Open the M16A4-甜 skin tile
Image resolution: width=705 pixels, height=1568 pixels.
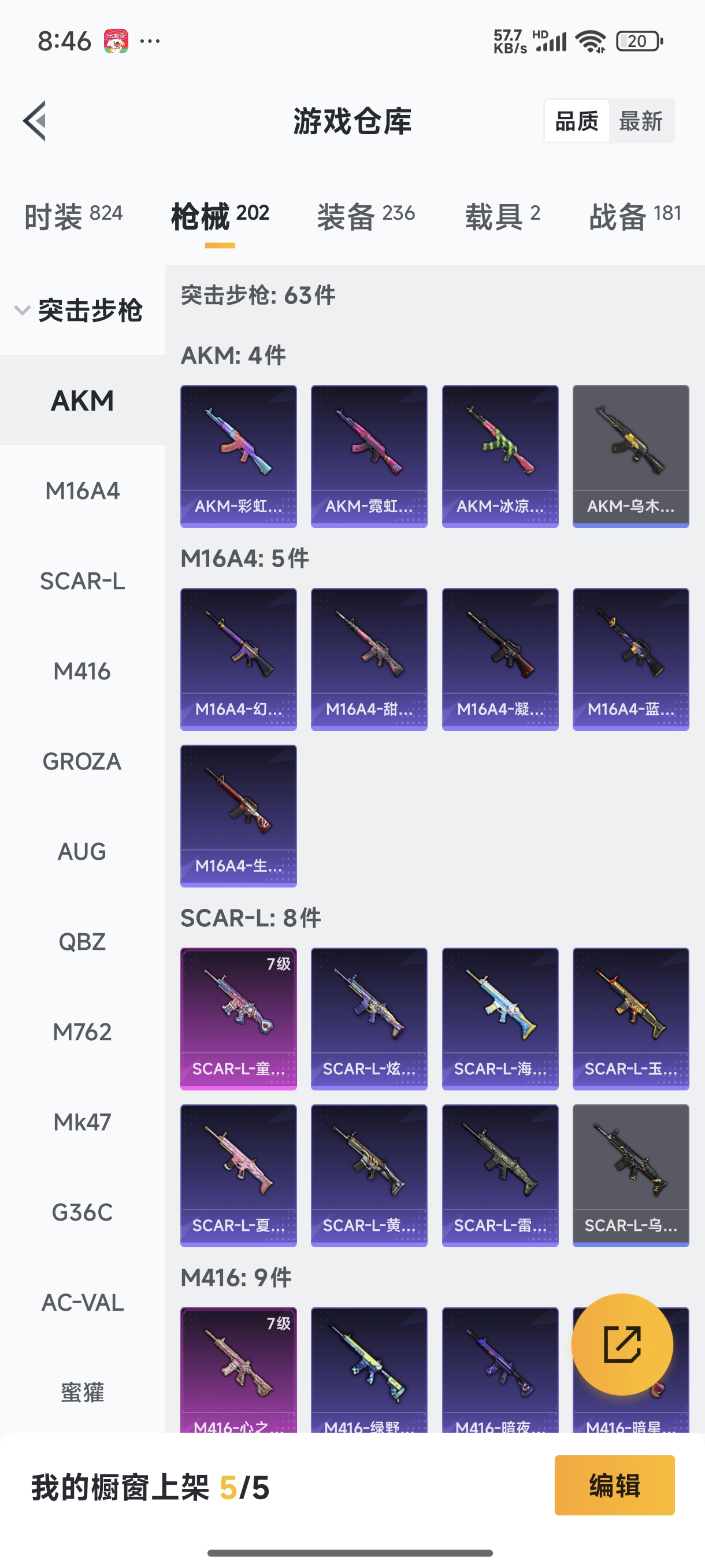pyautogui.click(x=369, y=659)
